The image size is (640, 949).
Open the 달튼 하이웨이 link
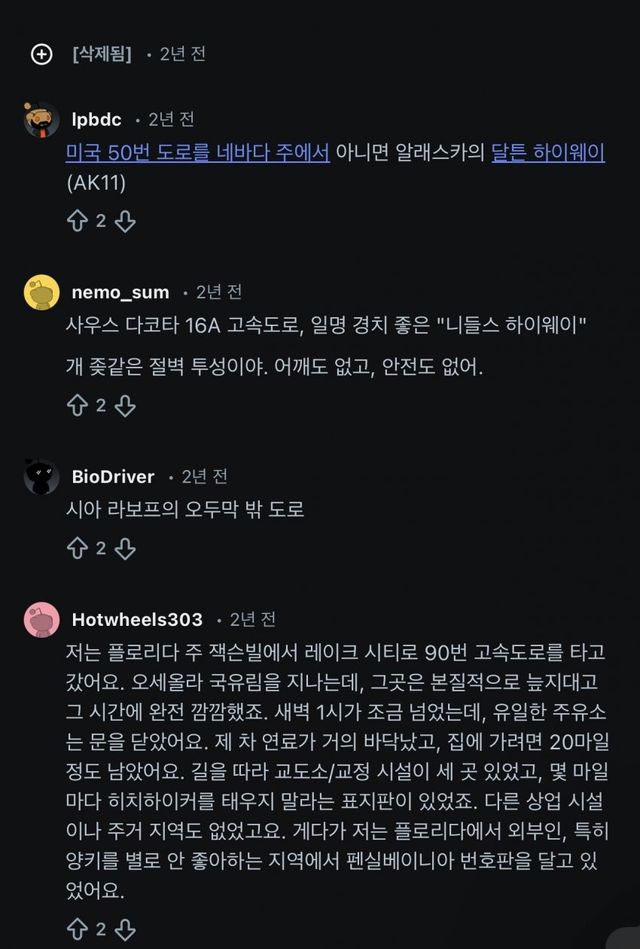tap(548, 153)
